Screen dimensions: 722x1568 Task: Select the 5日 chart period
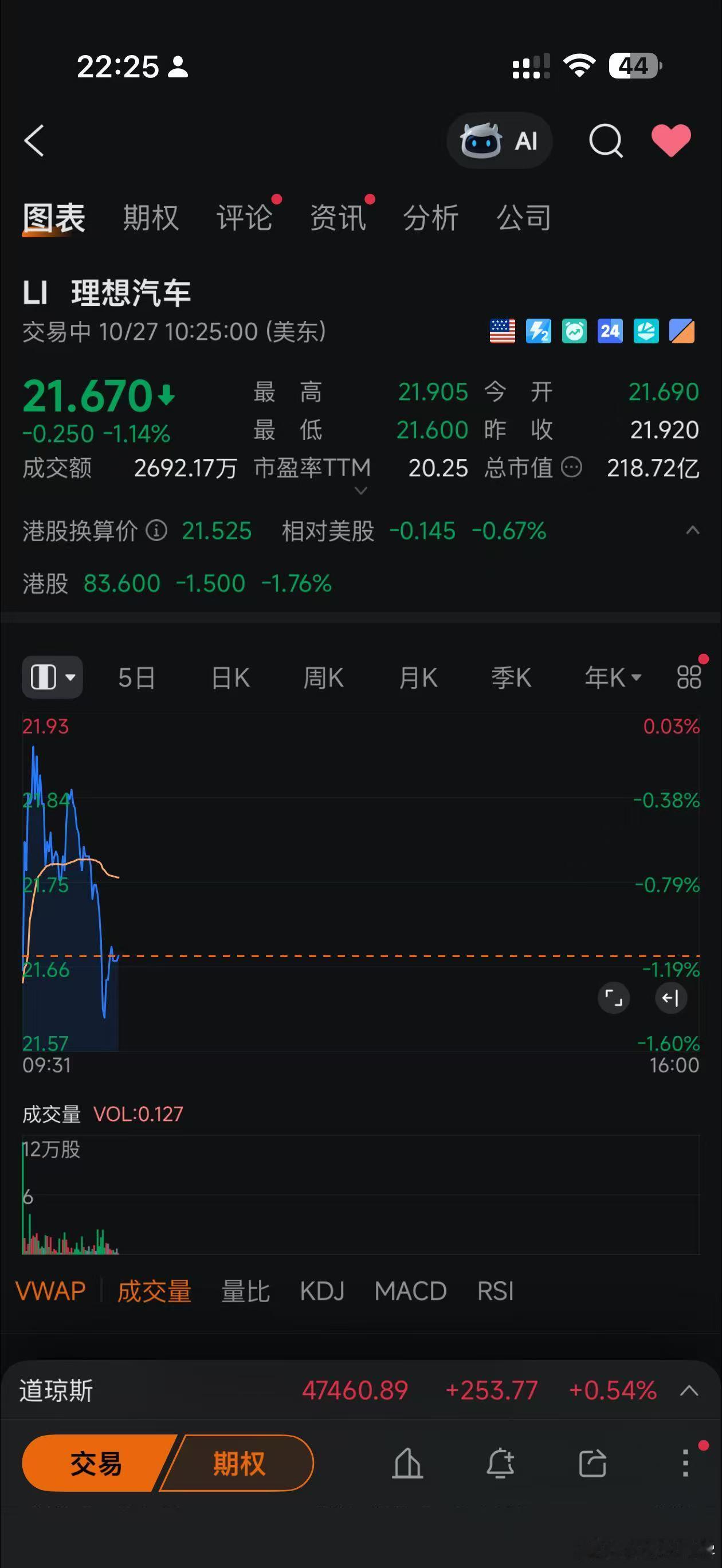[136, 677]
